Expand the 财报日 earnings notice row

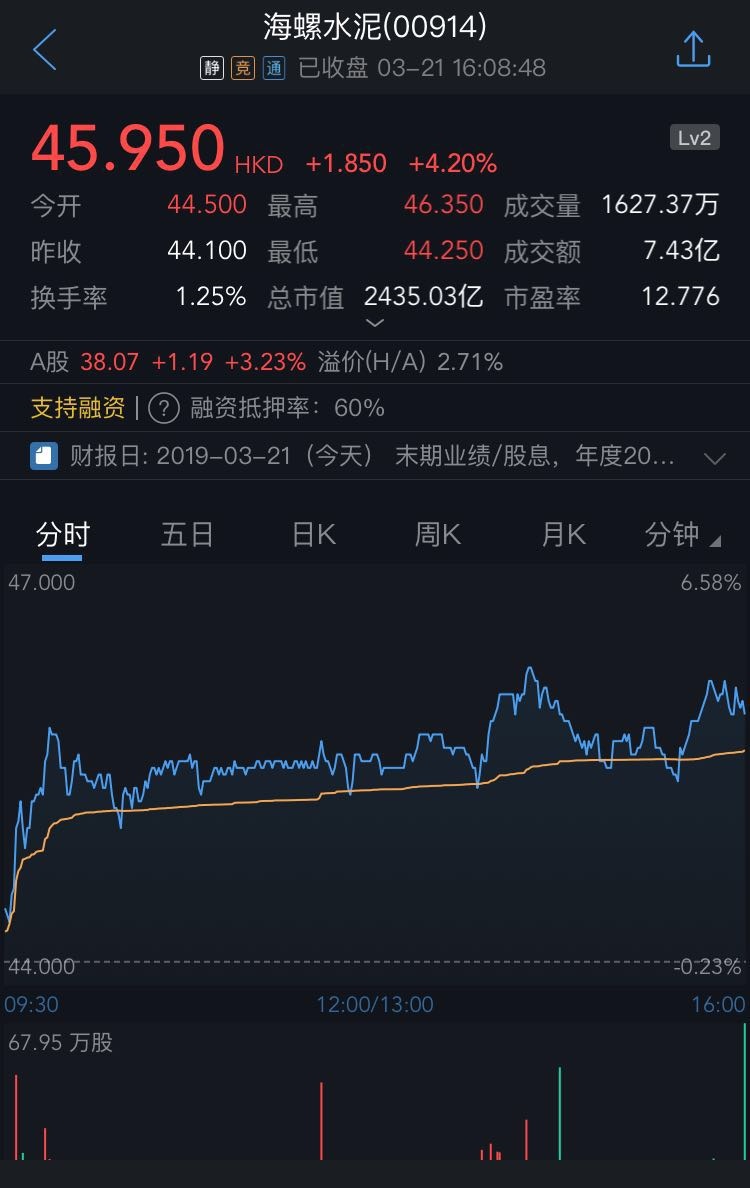tap(714, 459)
